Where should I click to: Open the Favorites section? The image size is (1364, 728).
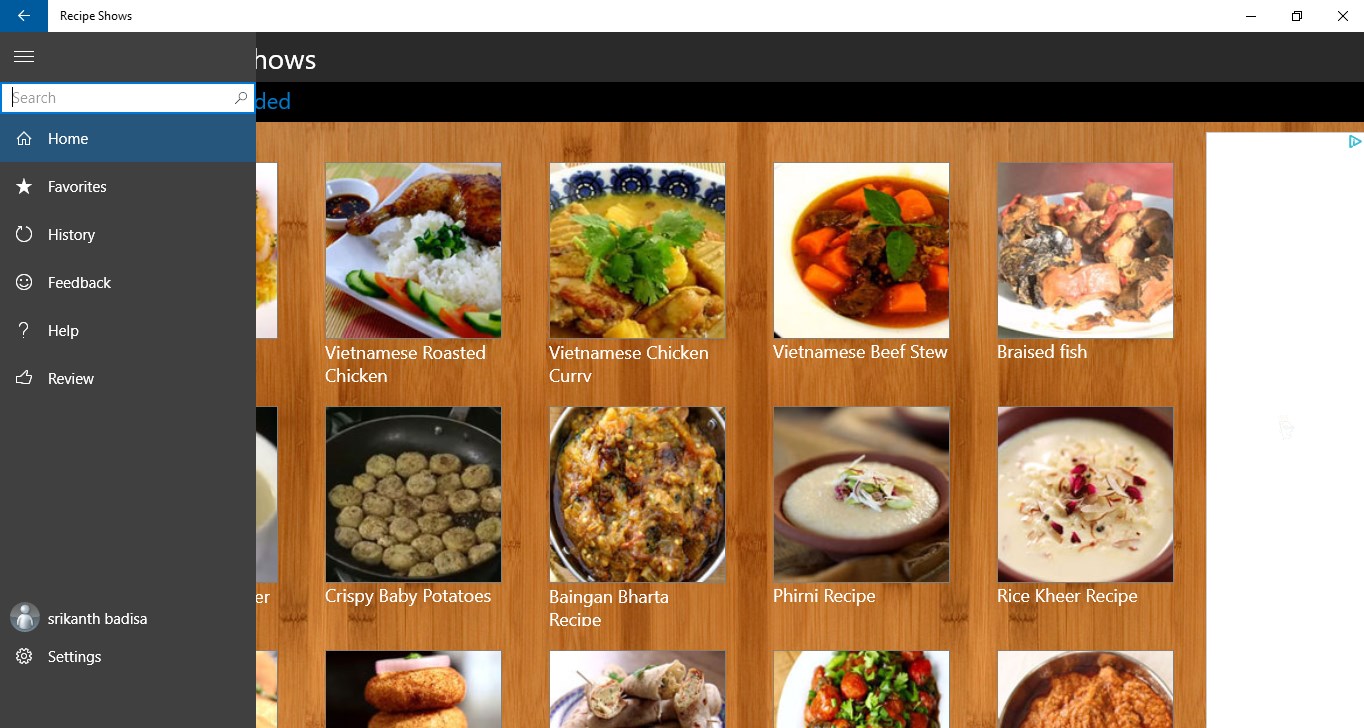coord(76,187)
